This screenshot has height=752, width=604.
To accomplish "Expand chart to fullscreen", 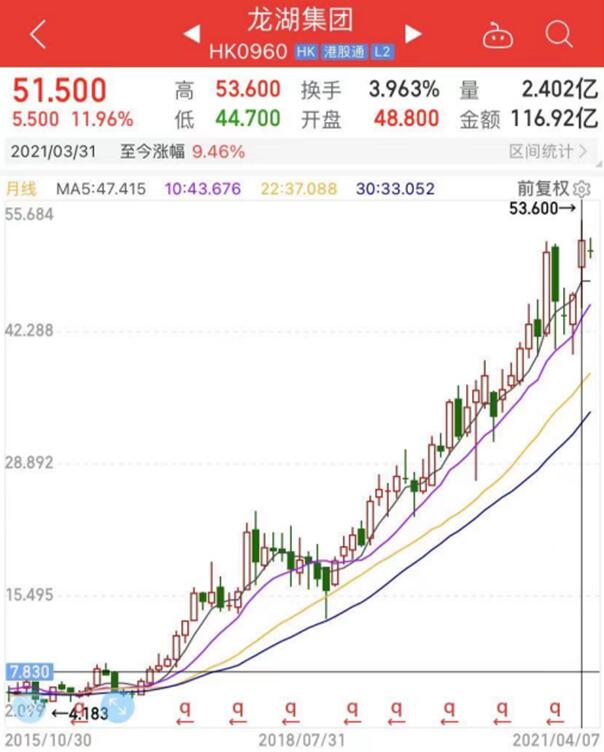I will click(117, 705).
